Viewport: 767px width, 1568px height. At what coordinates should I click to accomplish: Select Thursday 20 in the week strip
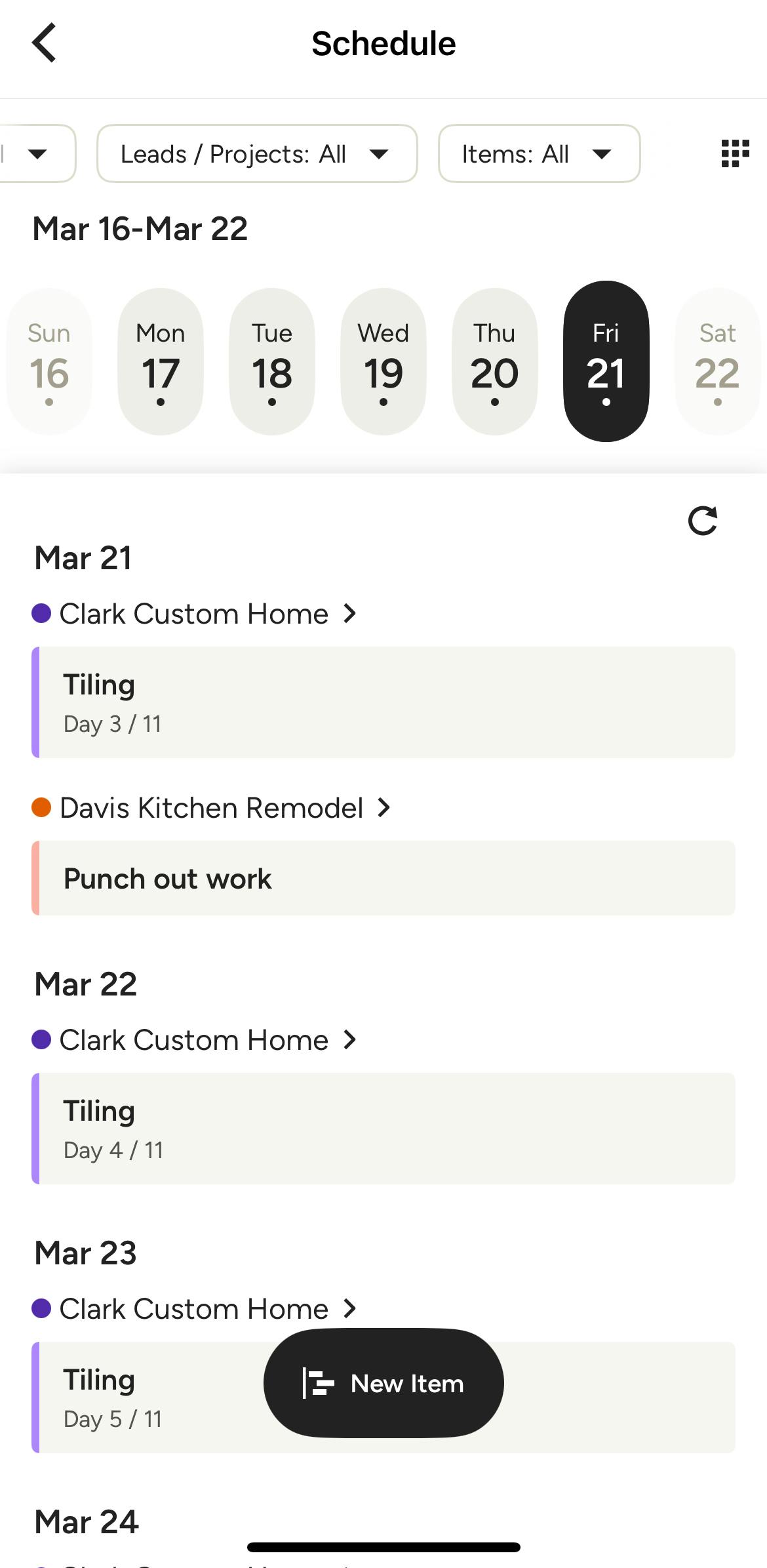point(495,361)
